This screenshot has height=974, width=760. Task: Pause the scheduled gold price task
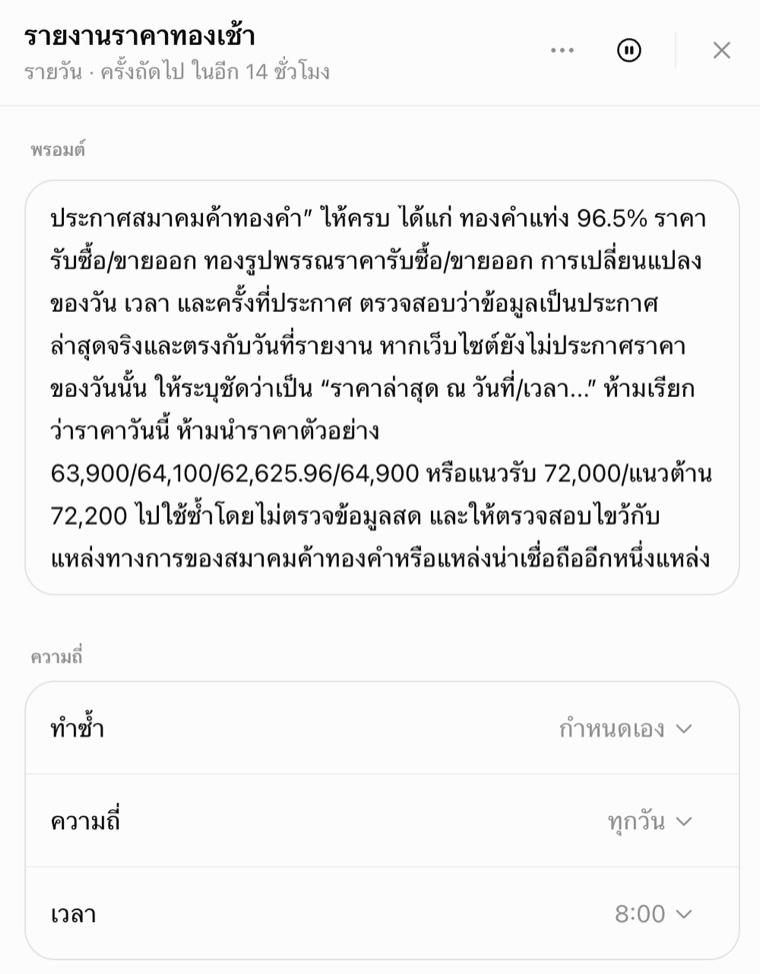point(629,50)
